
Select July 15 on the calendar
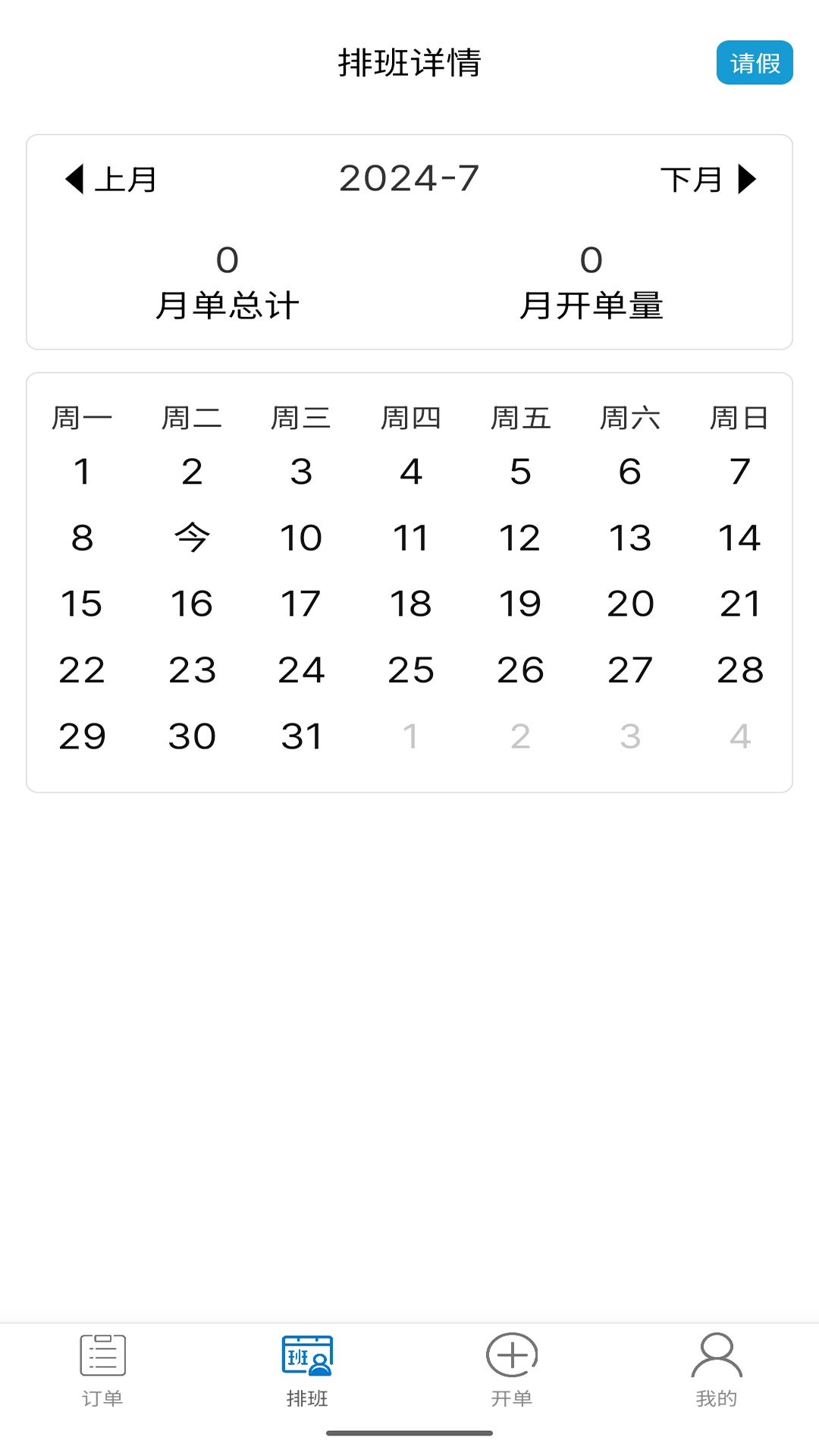pos(82,603)
